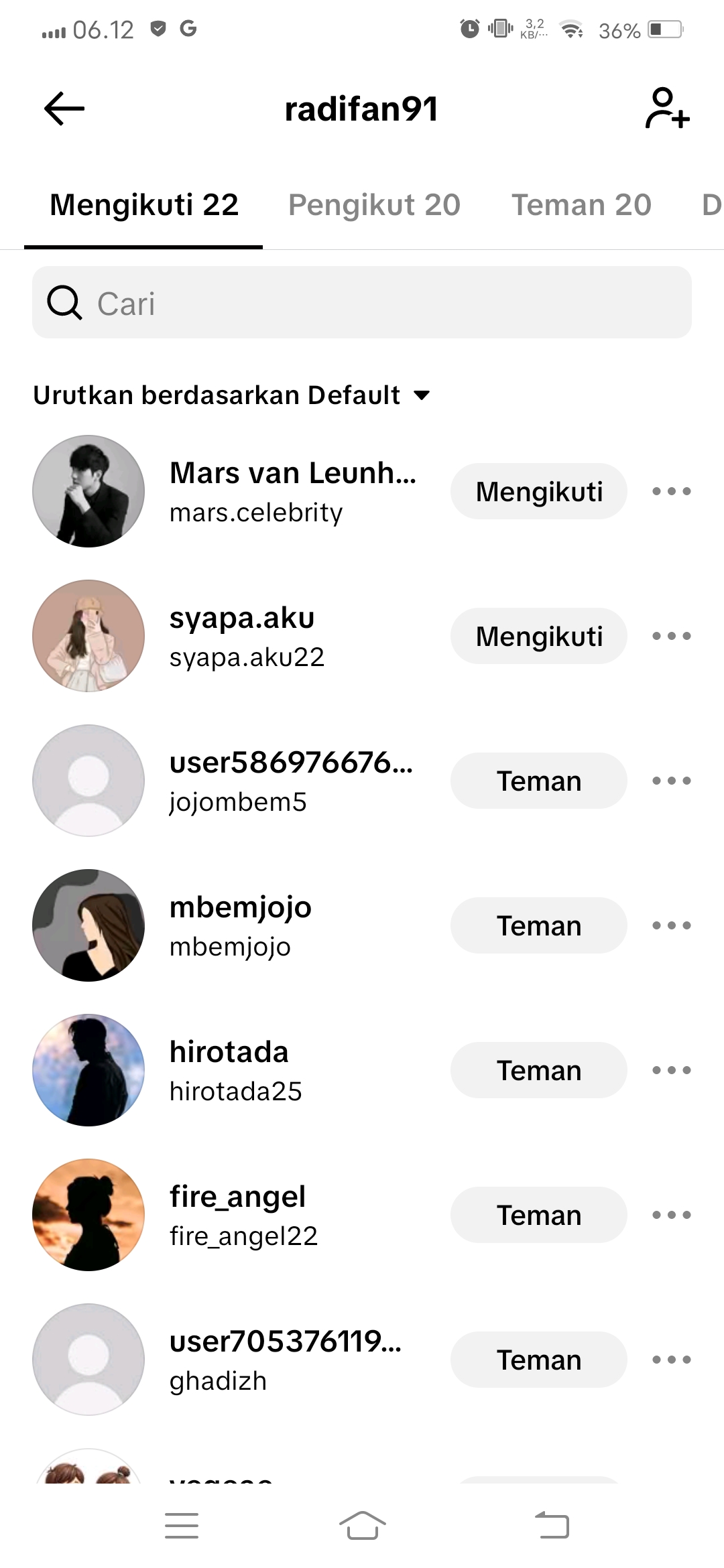The height and width of the screenshot is (1568, 724).
Task: Tap Teman button next to jojombem5
Action: 538,781
